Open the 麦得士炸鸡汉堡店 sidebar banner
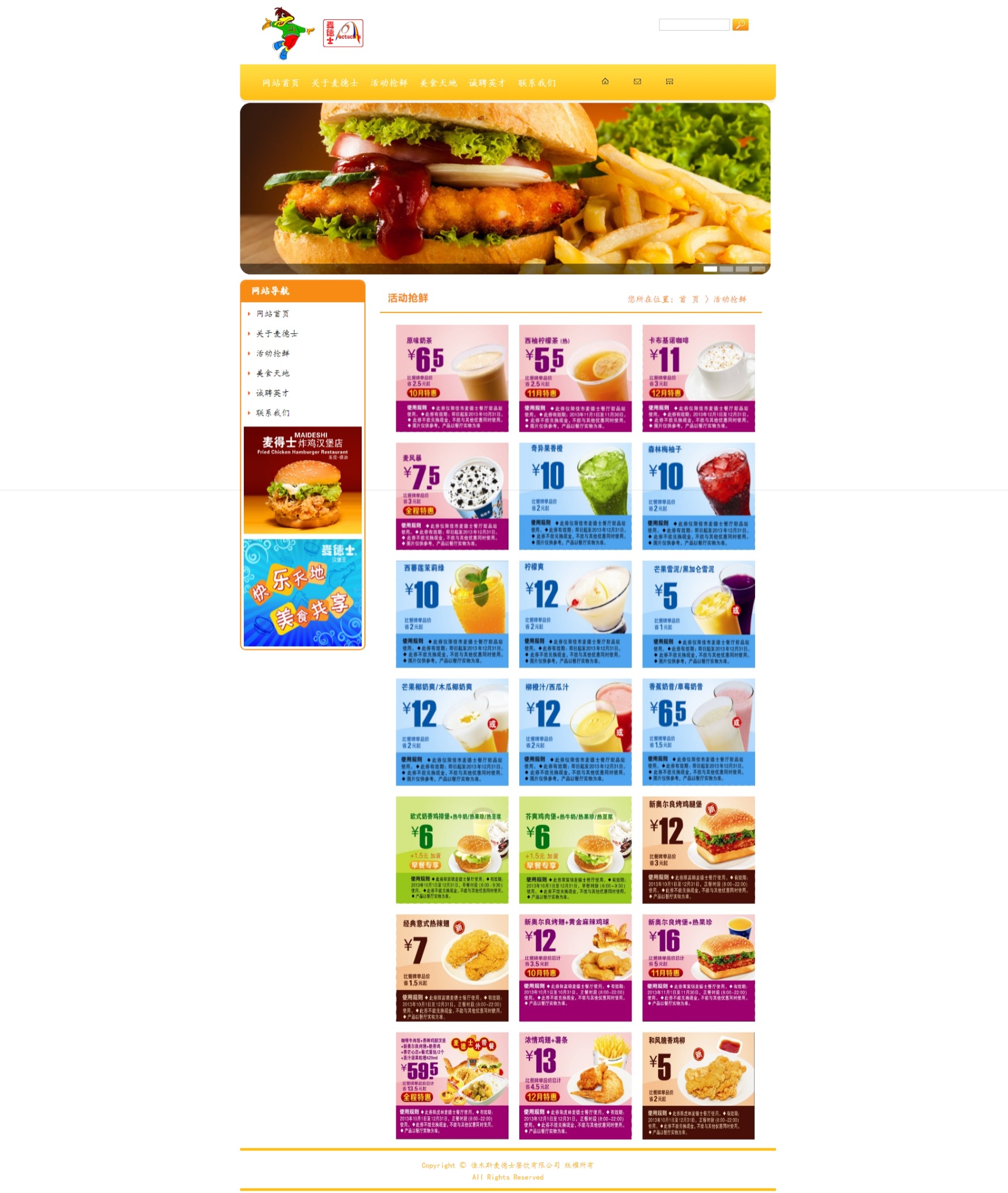This screenshot has height=1193, width=1008. [302, 479]
